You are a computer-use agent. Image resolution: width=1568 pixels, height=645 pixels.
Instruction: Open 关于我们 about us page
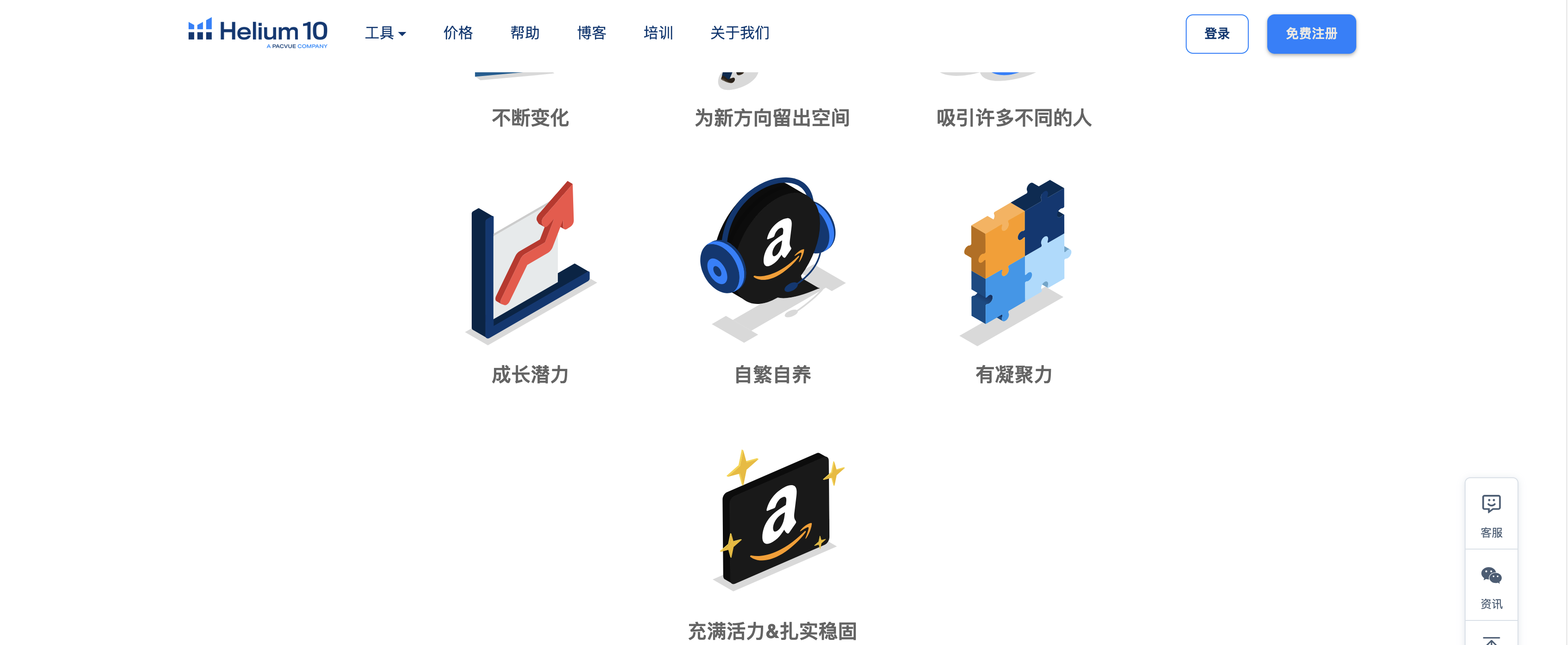point(740,33)
